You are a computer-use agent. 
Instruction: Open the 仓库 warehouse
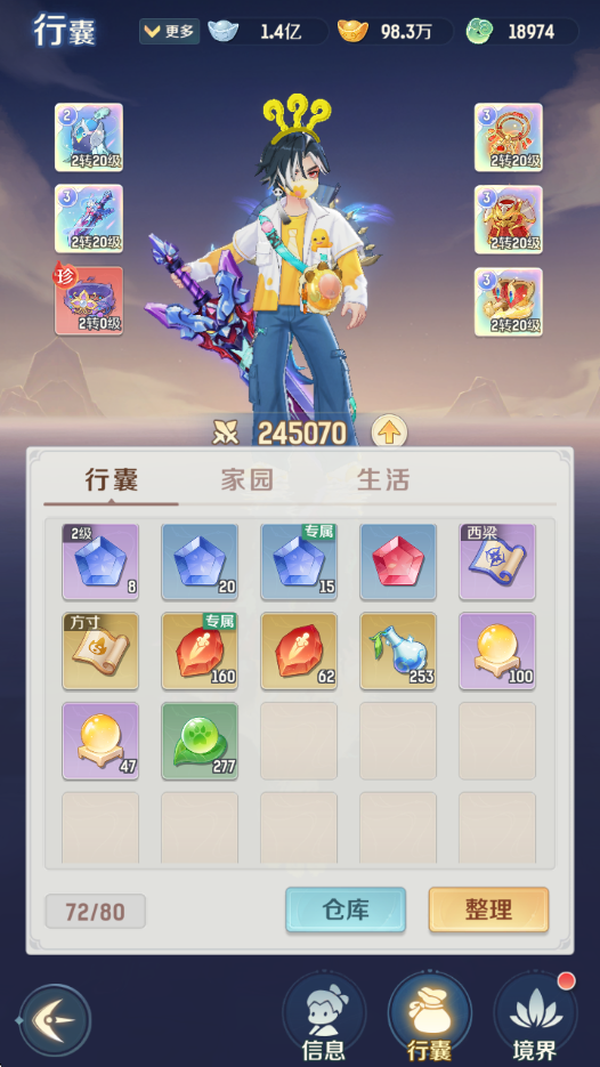coord(345,910)
